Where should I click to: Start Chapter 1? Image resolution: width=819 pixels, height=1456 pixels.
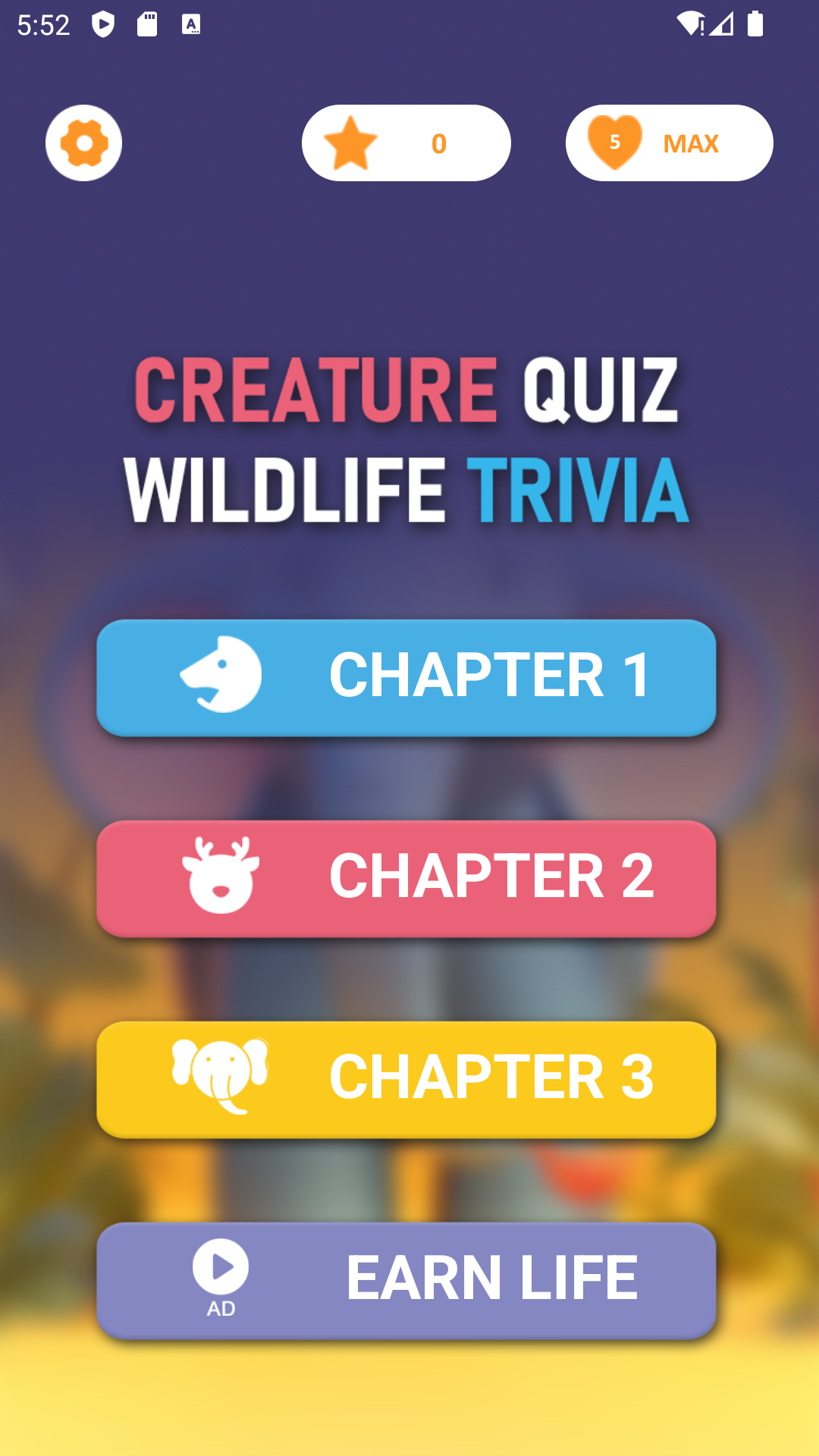[x=406, y=677]
